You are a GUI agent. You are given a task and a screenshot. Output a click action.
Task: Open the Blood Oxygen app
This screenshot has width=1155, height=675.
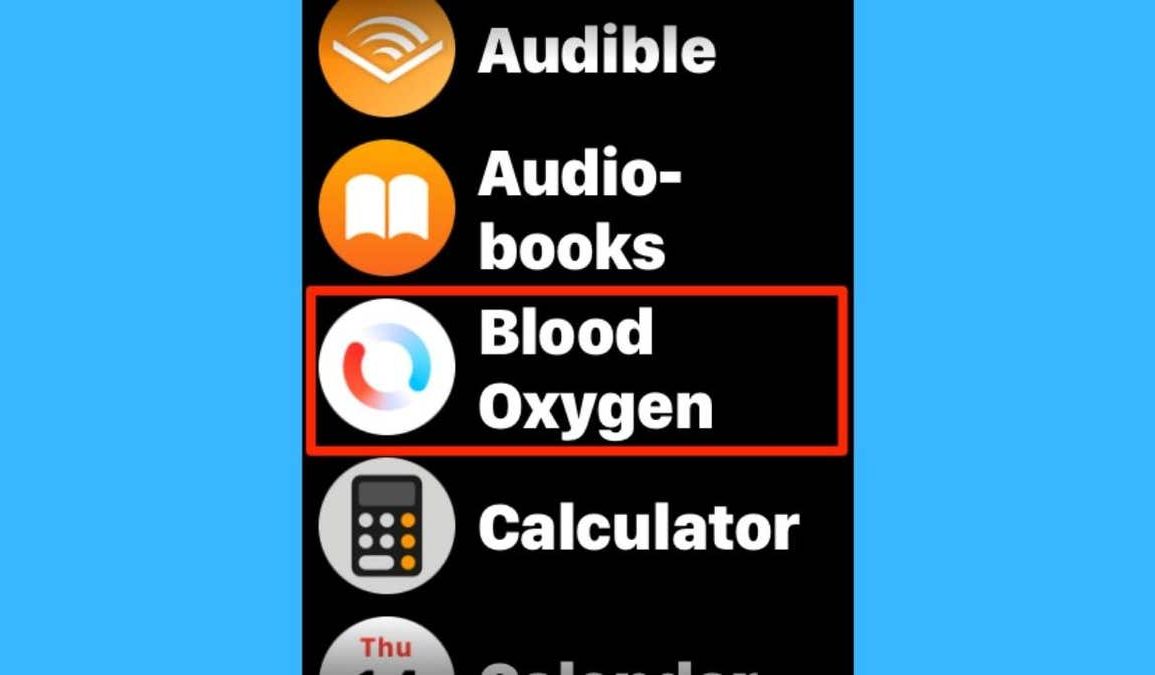(x=386, y=367)
